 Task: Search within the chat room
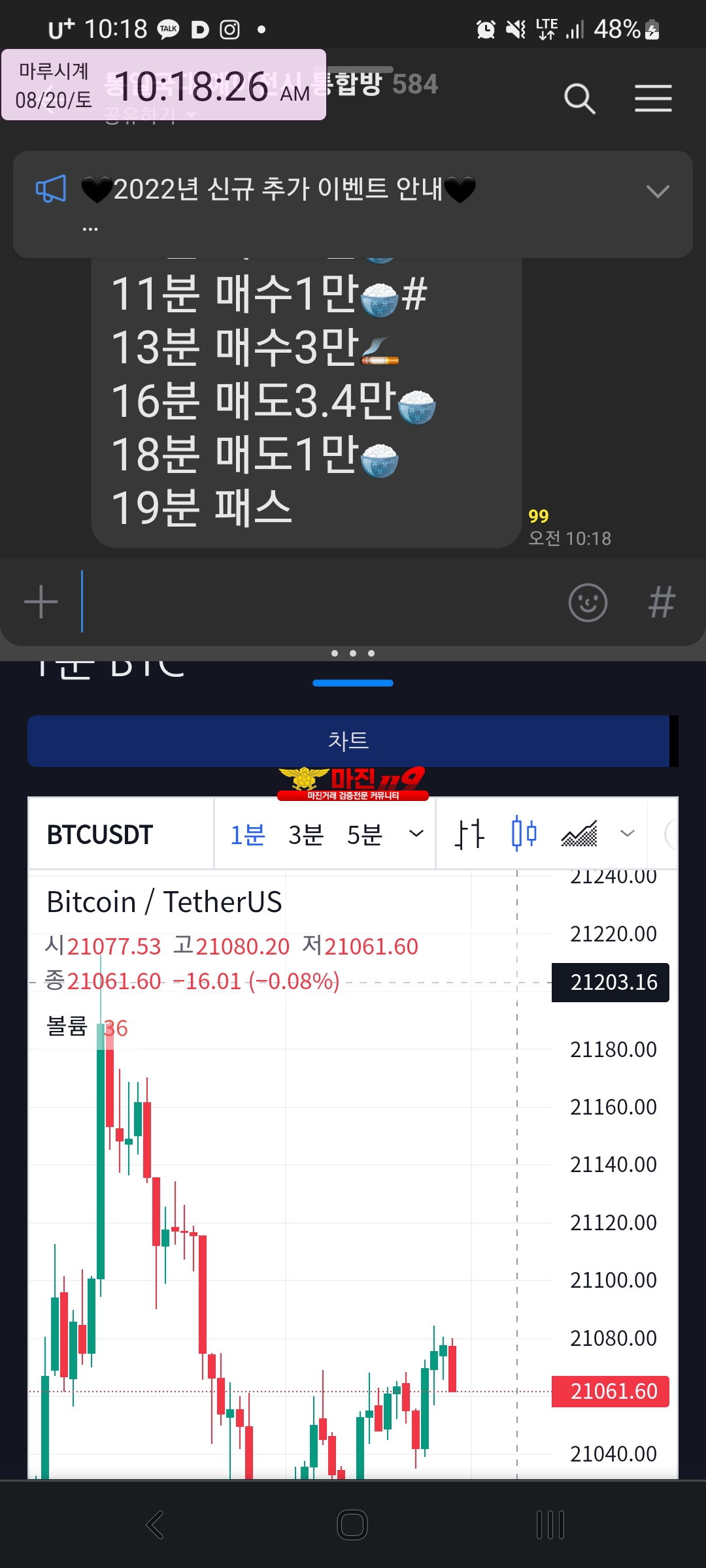[579, 99]
